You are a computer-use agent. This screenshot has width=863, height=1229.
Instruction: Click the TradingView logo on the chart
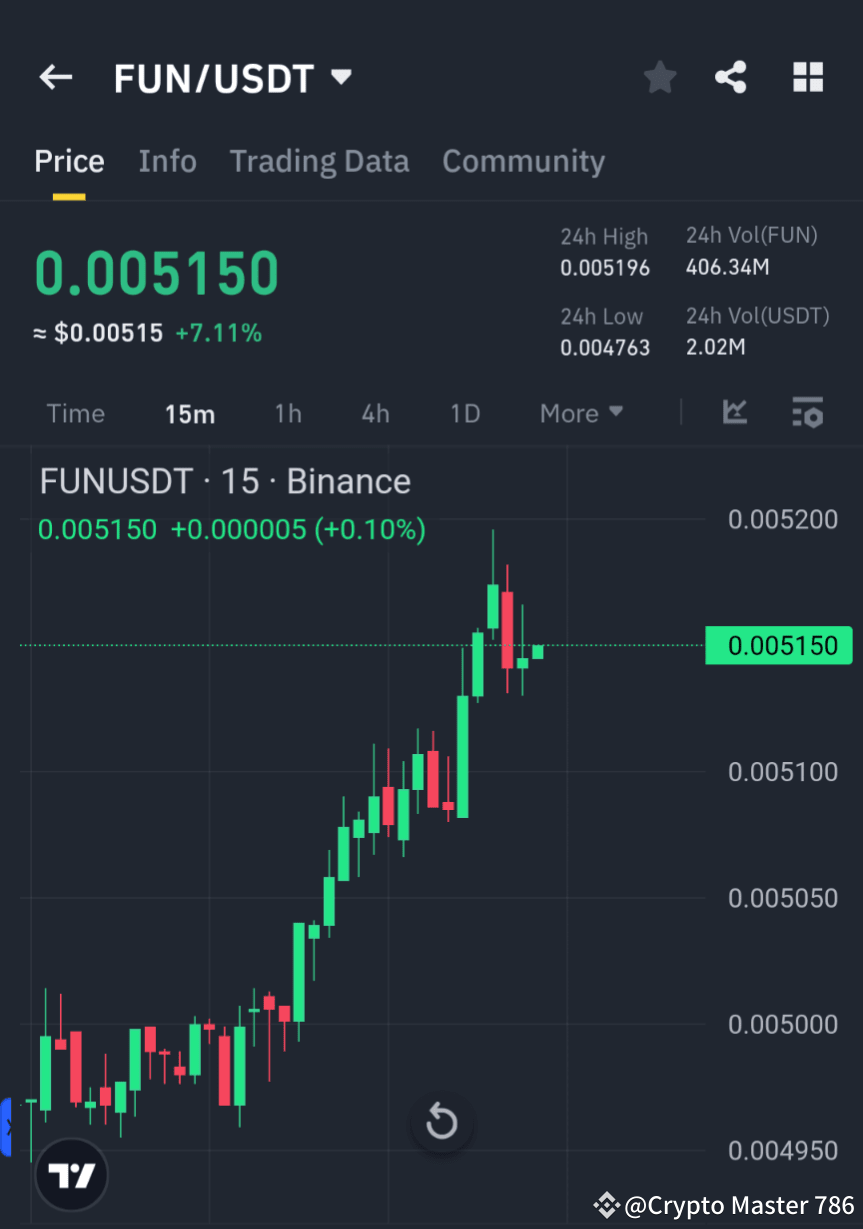[70, 1174]
